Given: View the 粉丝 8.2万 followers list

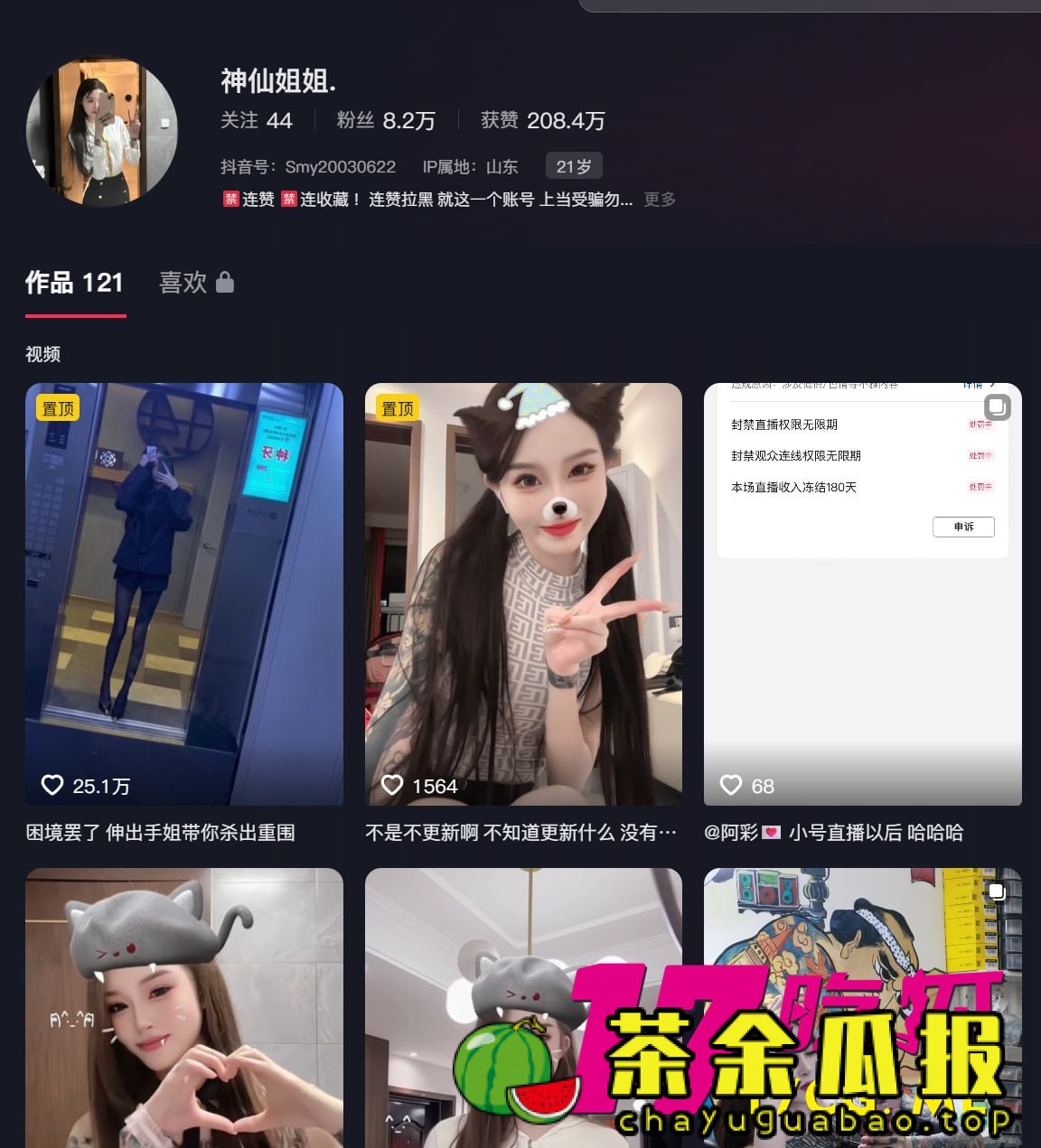Looking at the screenshot, I should (x=386, y=120).
